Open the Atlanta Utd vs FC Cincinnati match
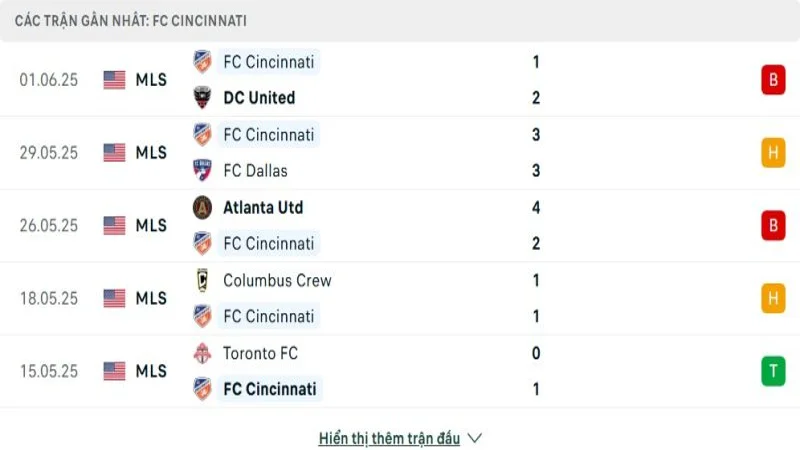This screenshot has height=450, width=800. pyautogui.click(x=400, y=226)
